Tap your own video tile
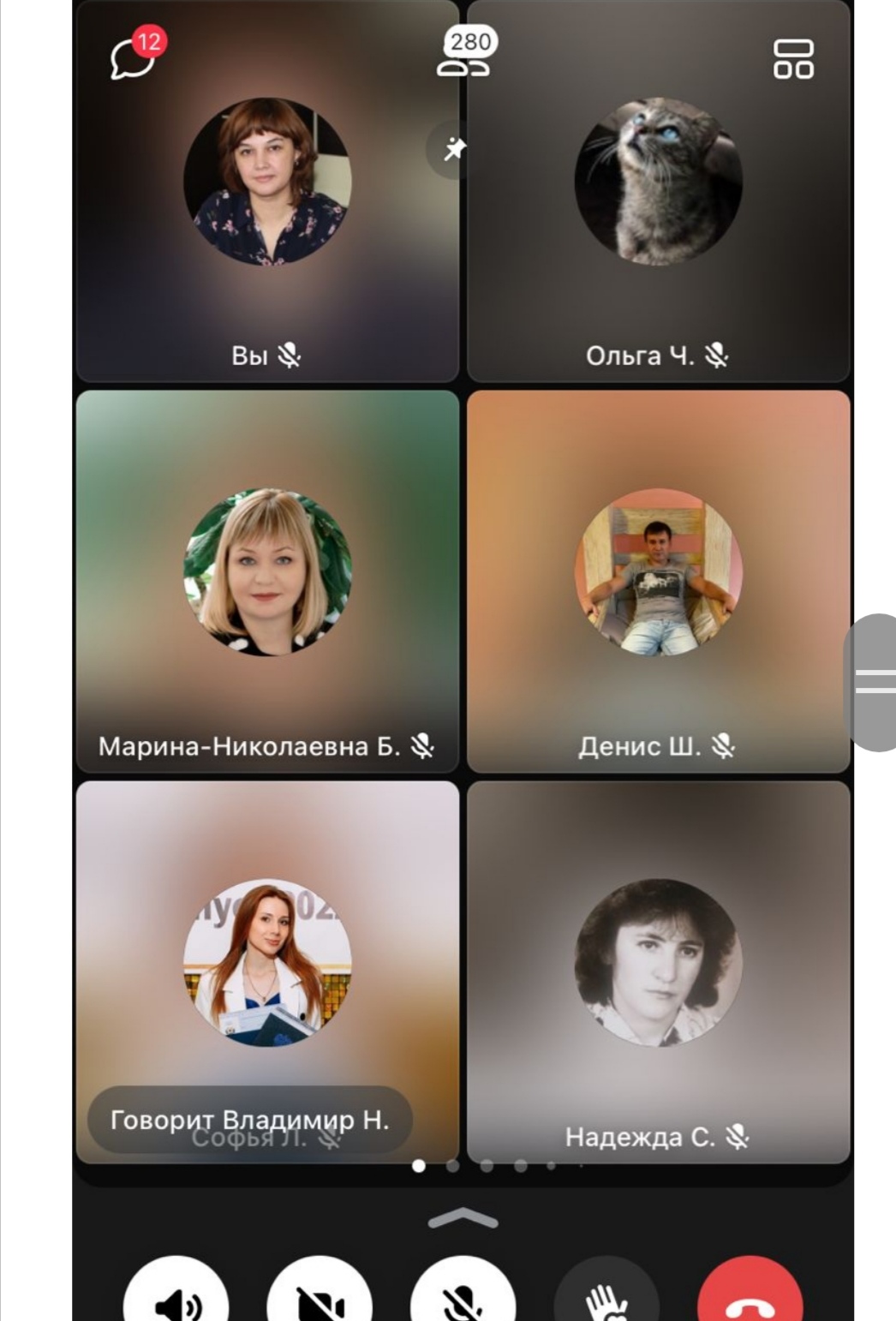896x1321 pixels. click(x=267, y=190)
